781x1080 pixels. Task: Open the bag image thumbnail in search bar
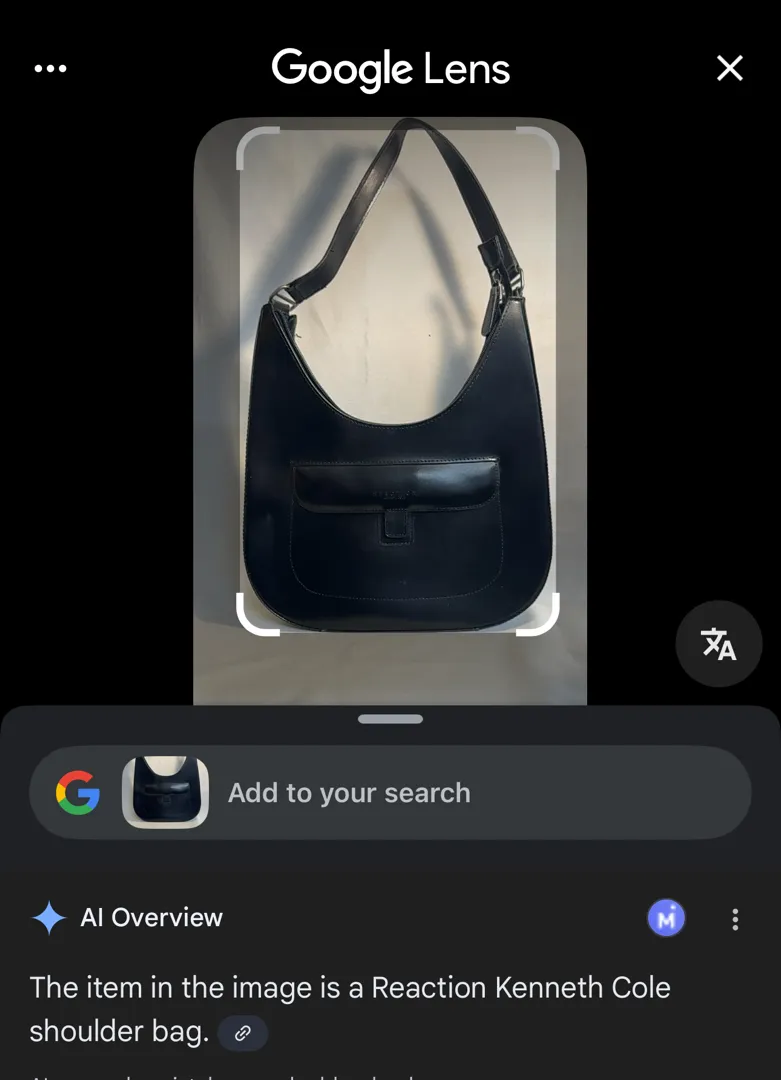pyautogui.click(x=165, y=792)
